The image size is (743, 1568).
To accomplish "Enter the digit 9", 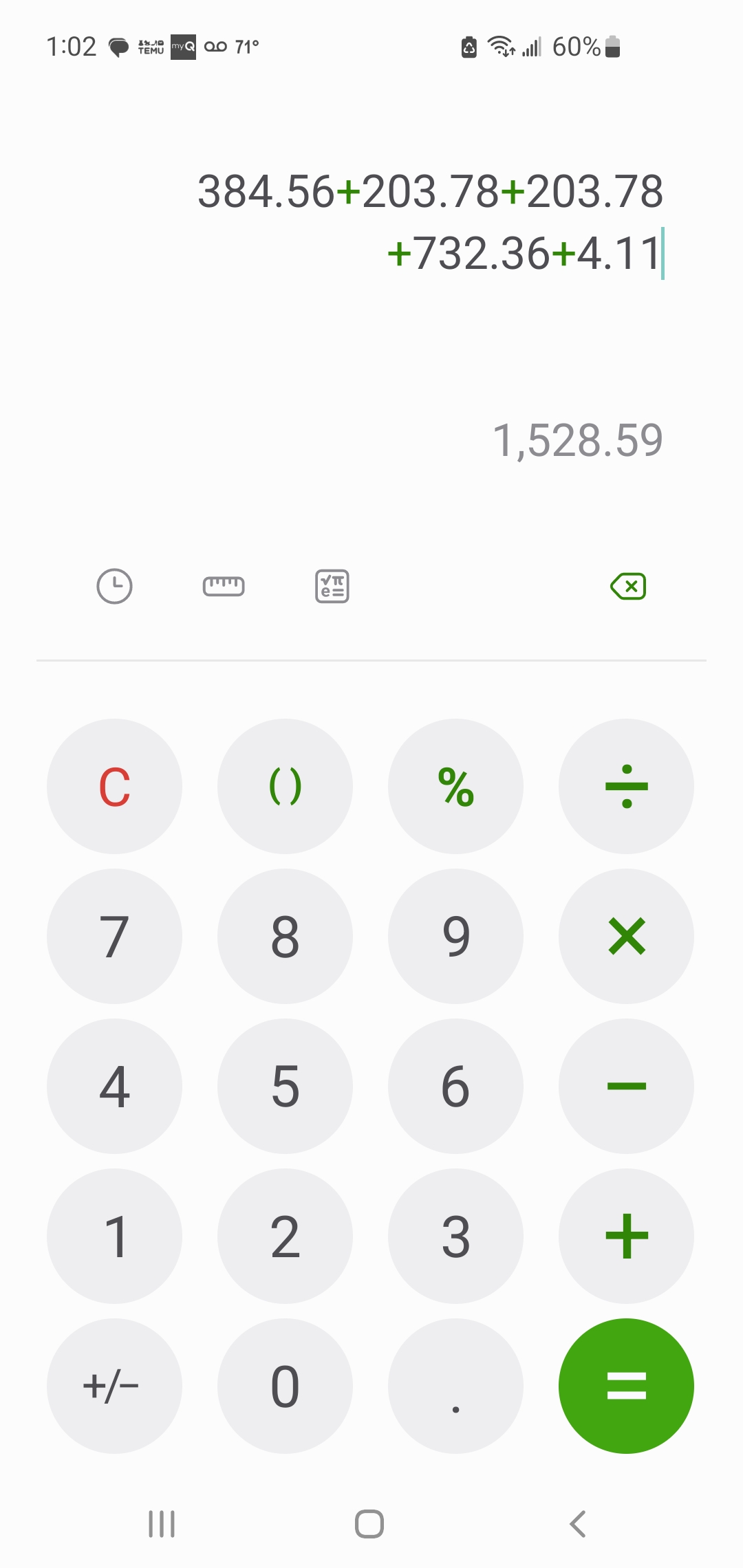I will 455,937.
